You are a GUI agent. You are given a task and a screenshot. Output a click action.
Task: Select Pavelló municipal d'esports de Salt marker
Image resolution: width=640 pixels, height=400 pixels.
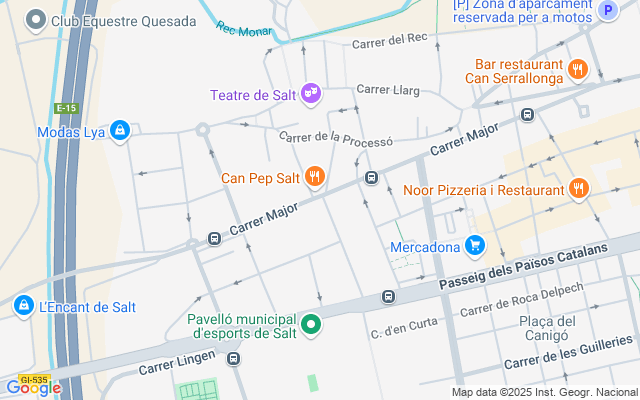[x=311, y=325]
